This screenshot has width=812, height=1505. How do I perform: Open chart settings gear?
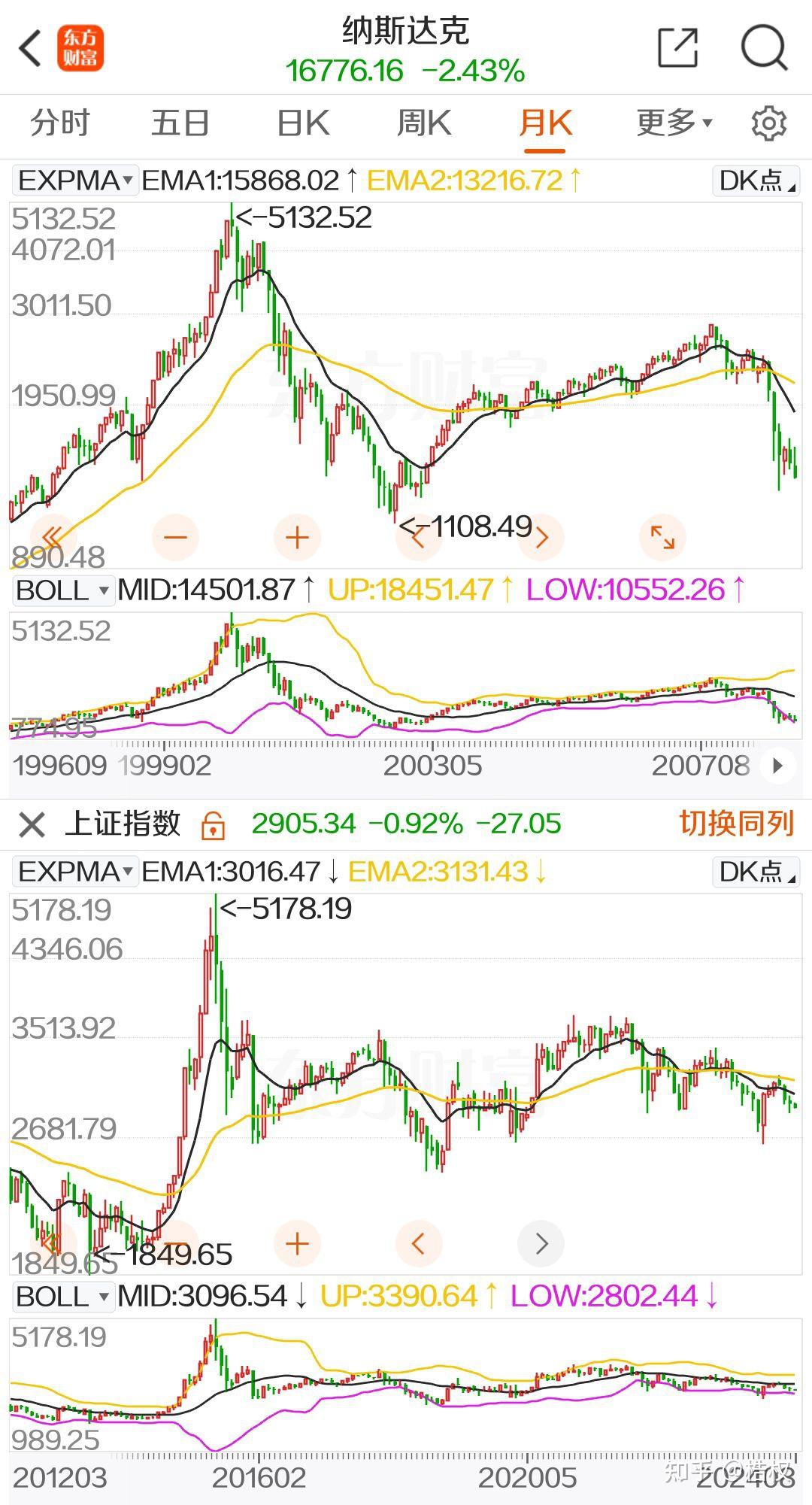768,123
